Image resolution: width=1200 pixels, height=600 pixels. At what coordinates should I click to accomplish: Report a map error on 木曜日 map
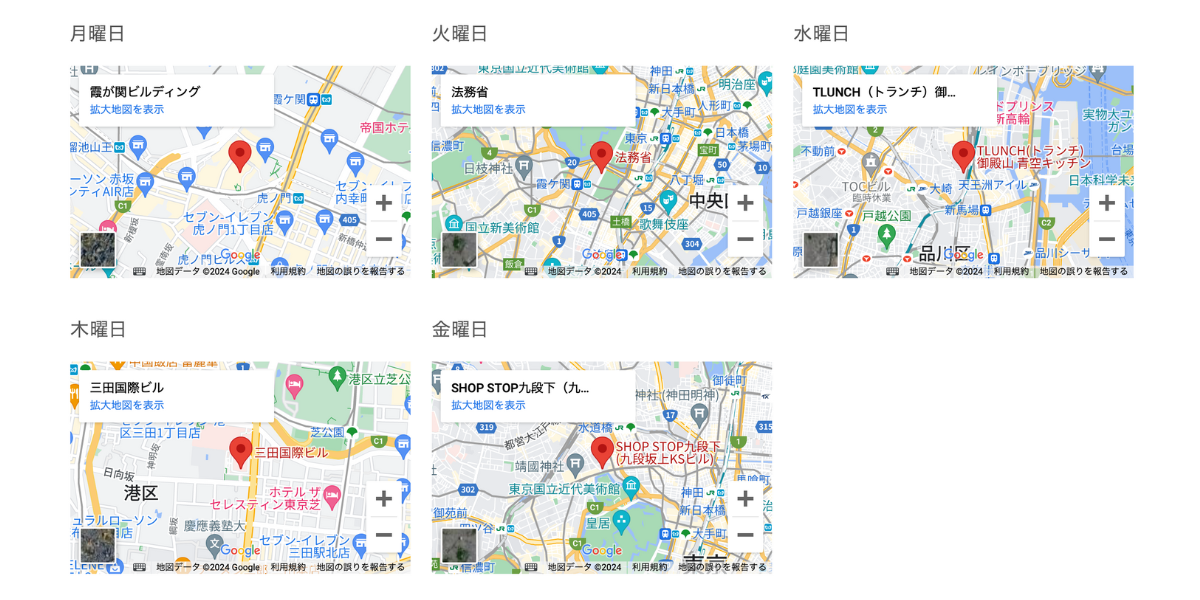[x=360, y=567]
